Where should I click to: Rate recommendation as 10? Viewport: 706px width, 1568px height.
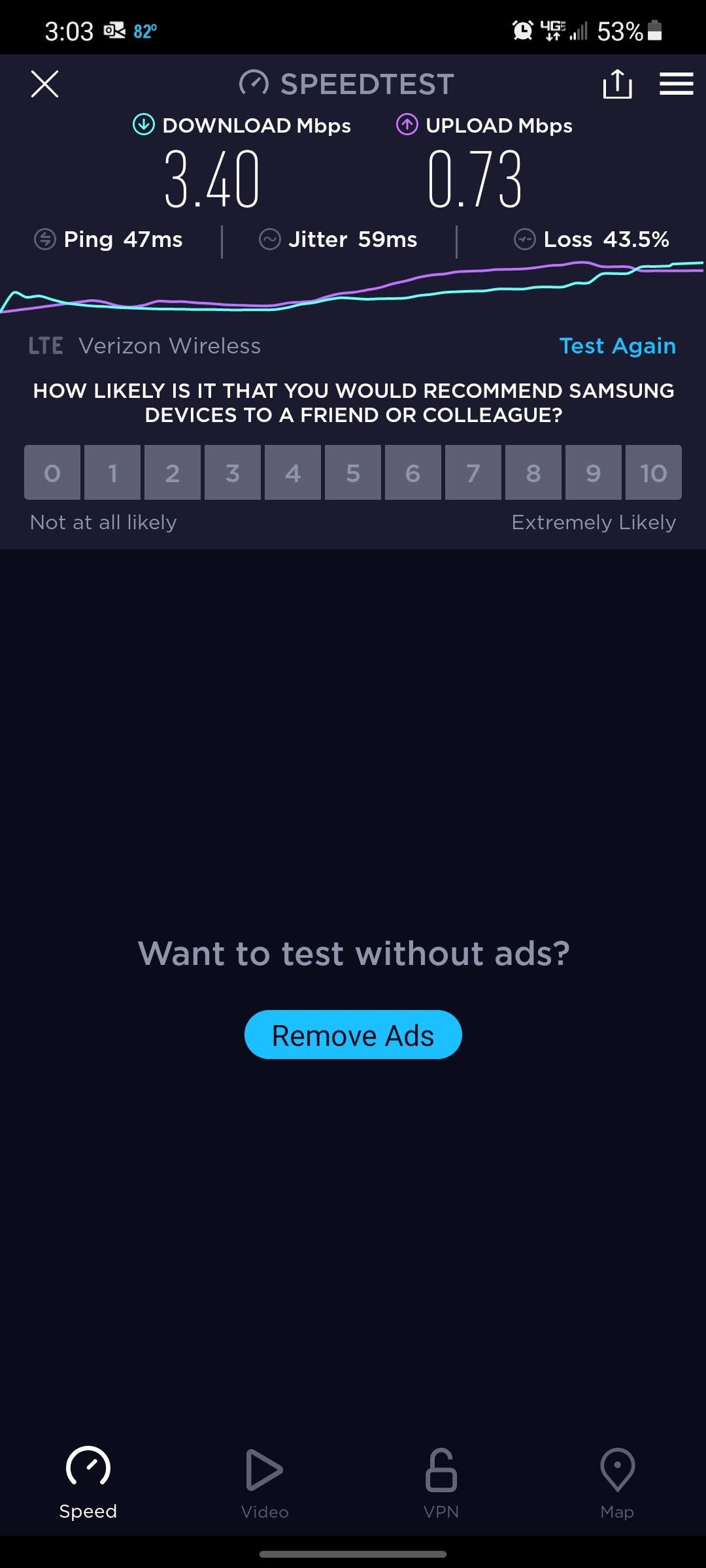(x=653, y=472)
